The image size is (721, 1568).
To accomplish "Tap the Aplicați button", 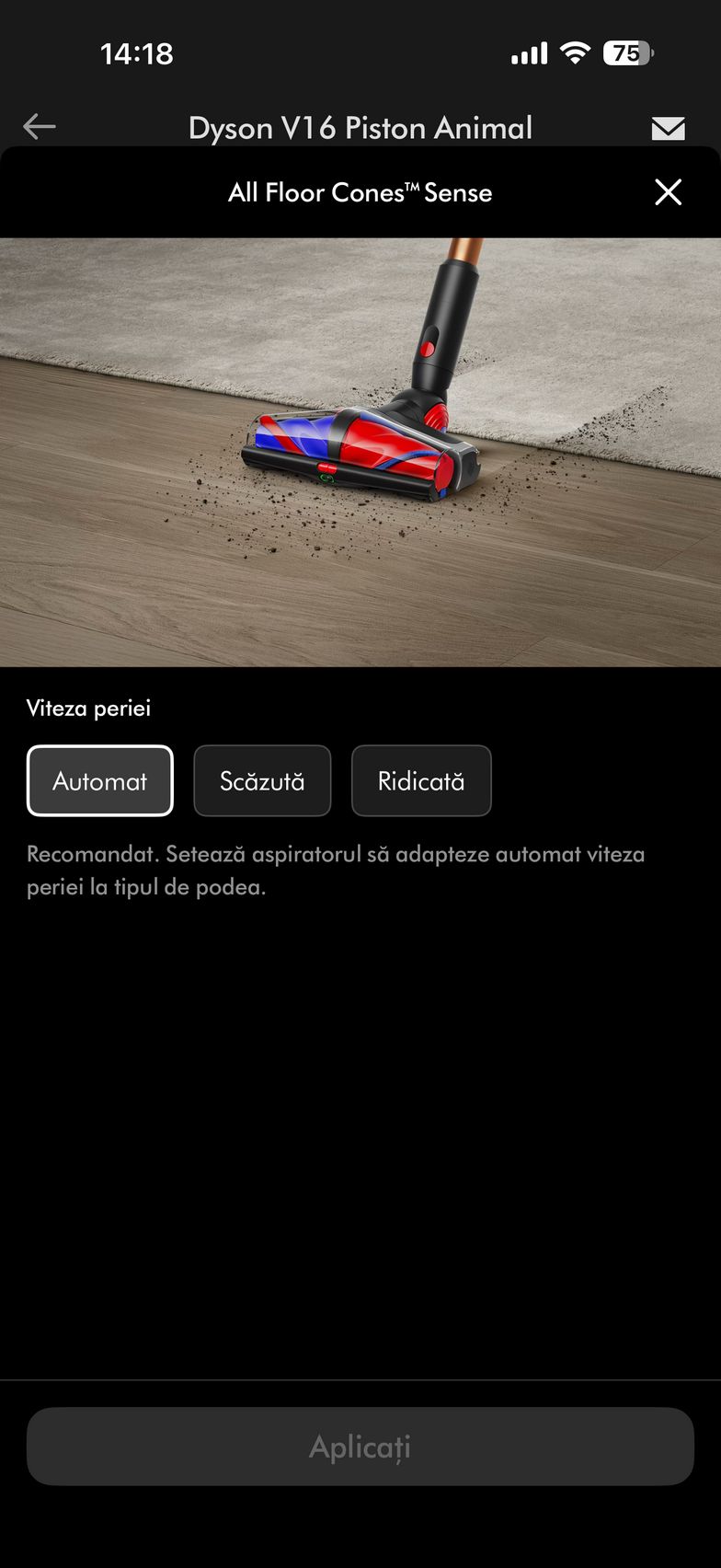I will pyautogui.click(x=360, y=1446).
